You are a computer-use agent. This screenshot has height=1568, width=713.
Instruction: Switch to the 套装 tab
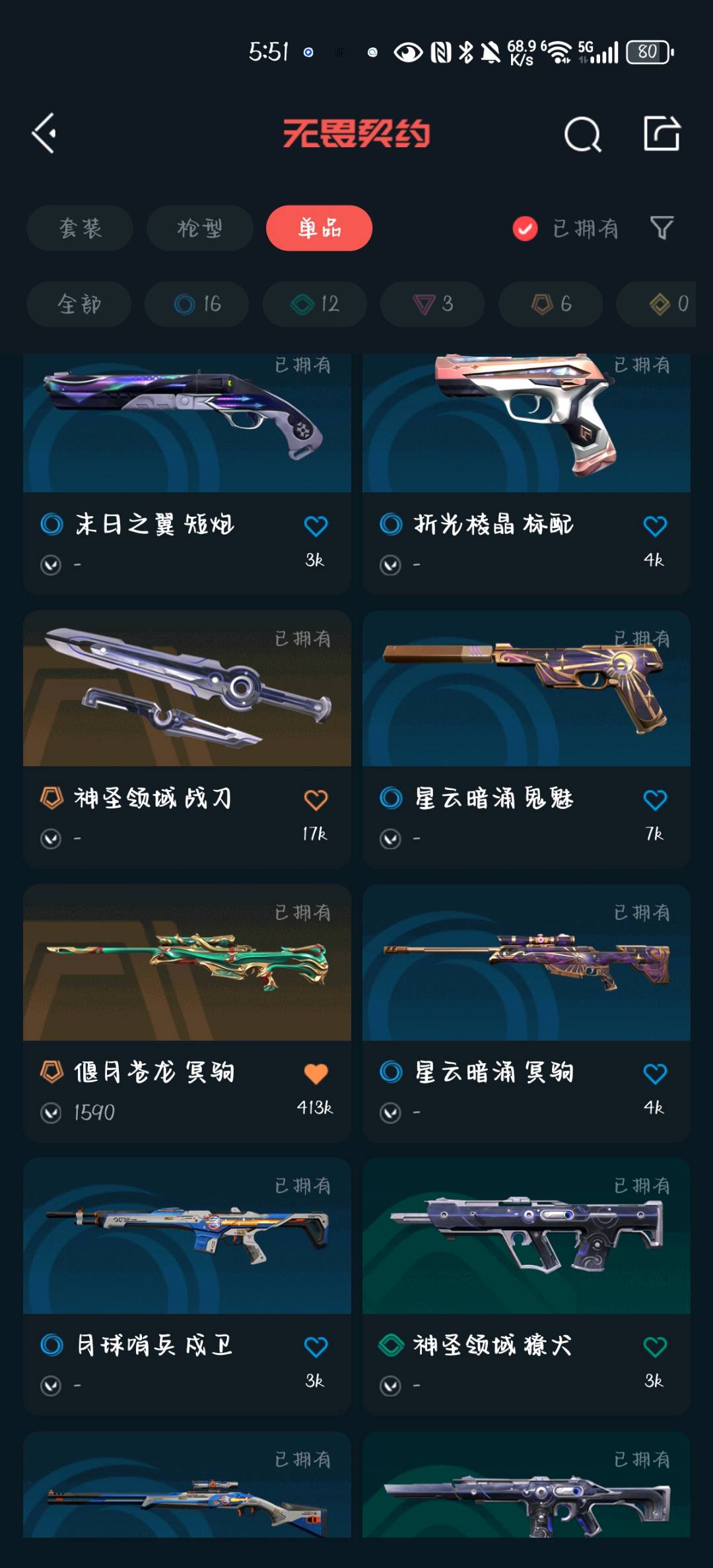click(x=80, y=228)
